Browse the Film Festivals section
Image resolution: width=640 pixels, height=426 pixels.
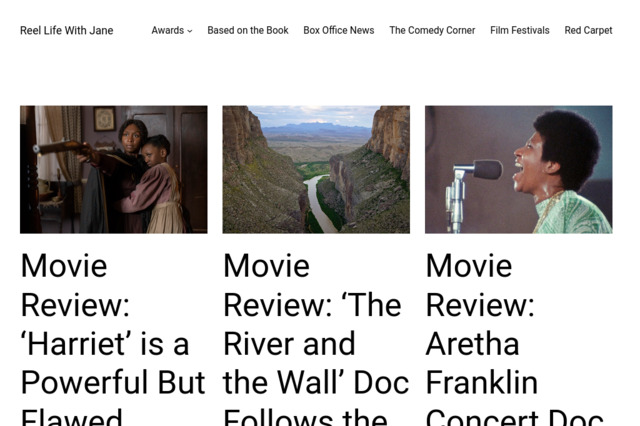tap(519, 31)
